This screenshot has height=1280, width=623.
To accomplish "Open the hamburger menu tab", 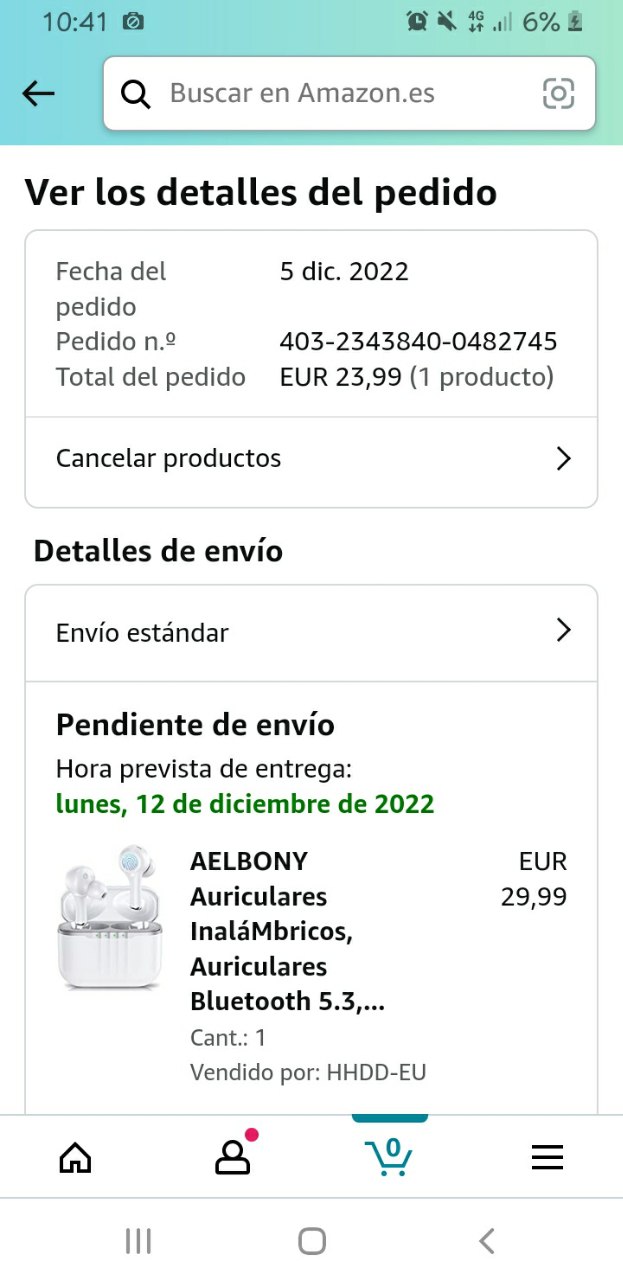I will click(x=547, y=1157).
